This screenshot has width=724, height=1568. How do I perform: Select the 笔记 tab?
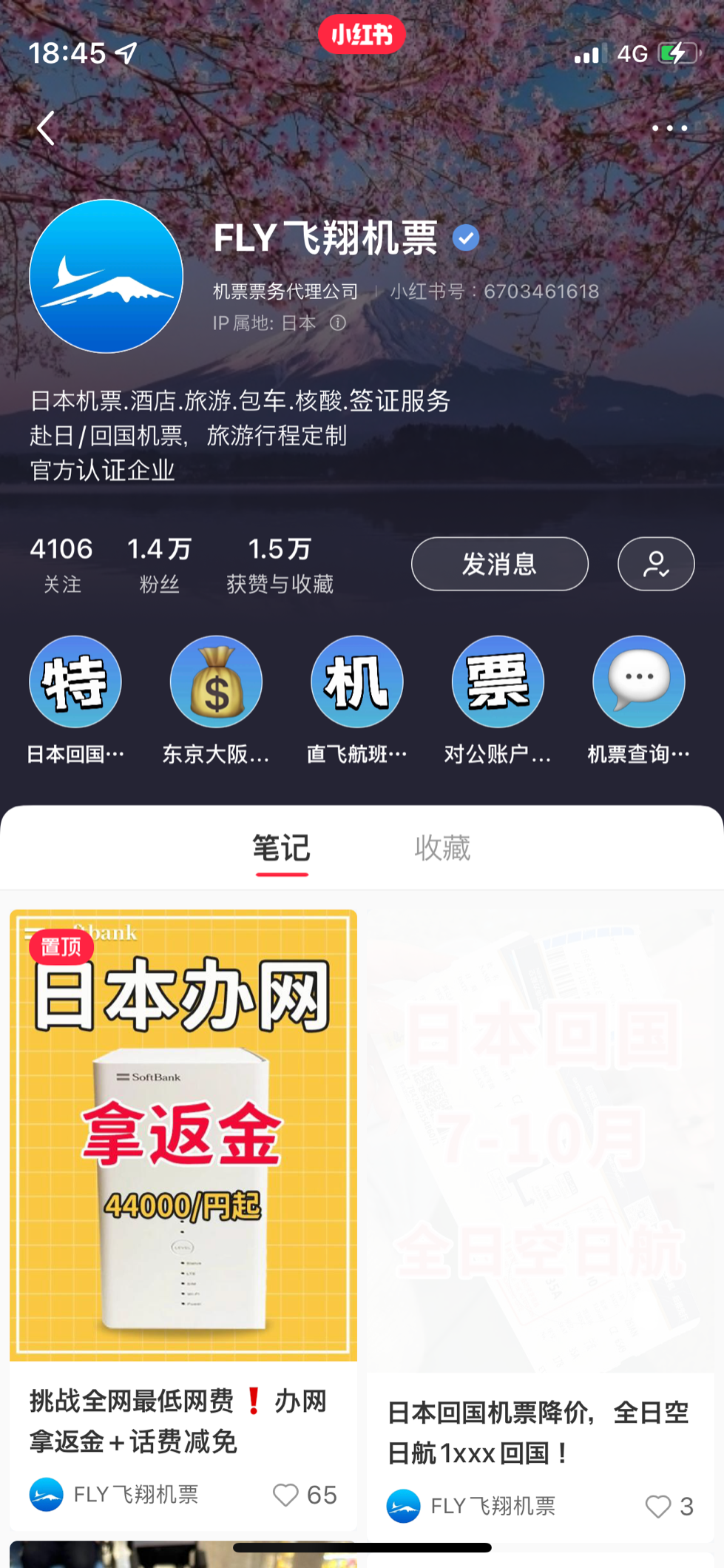282,848
